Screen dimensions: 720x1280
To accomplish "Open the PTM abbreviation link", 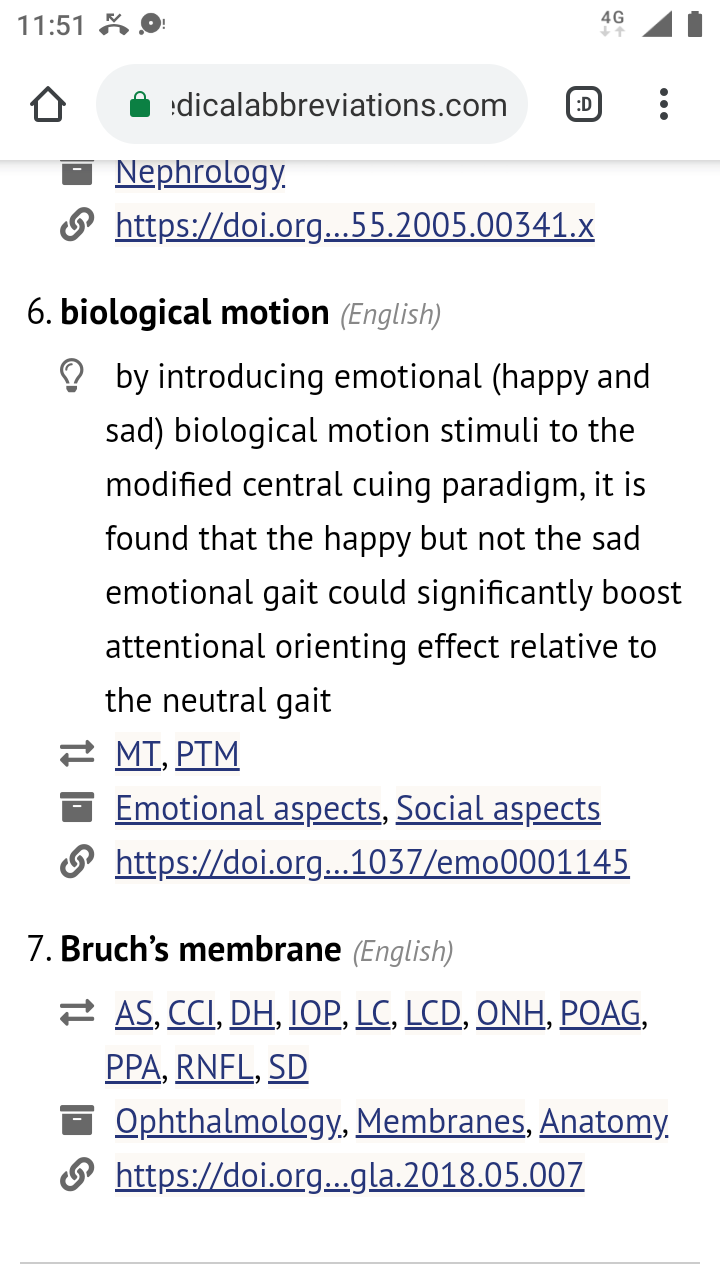I will tap(208, 754).
